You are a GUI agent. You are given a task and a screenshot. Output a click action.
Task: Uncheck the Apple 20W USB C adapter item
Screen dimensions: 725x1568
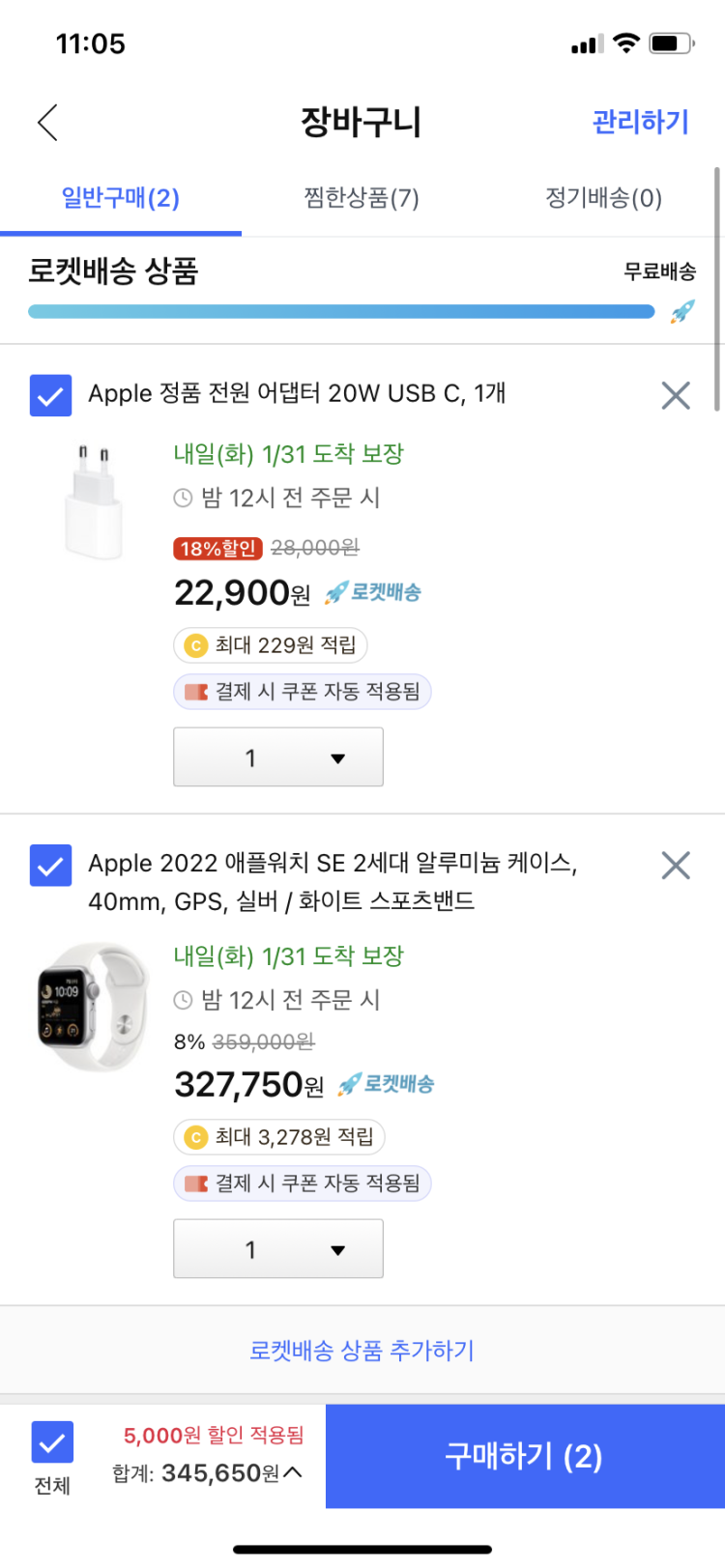(x=51, y=395)
